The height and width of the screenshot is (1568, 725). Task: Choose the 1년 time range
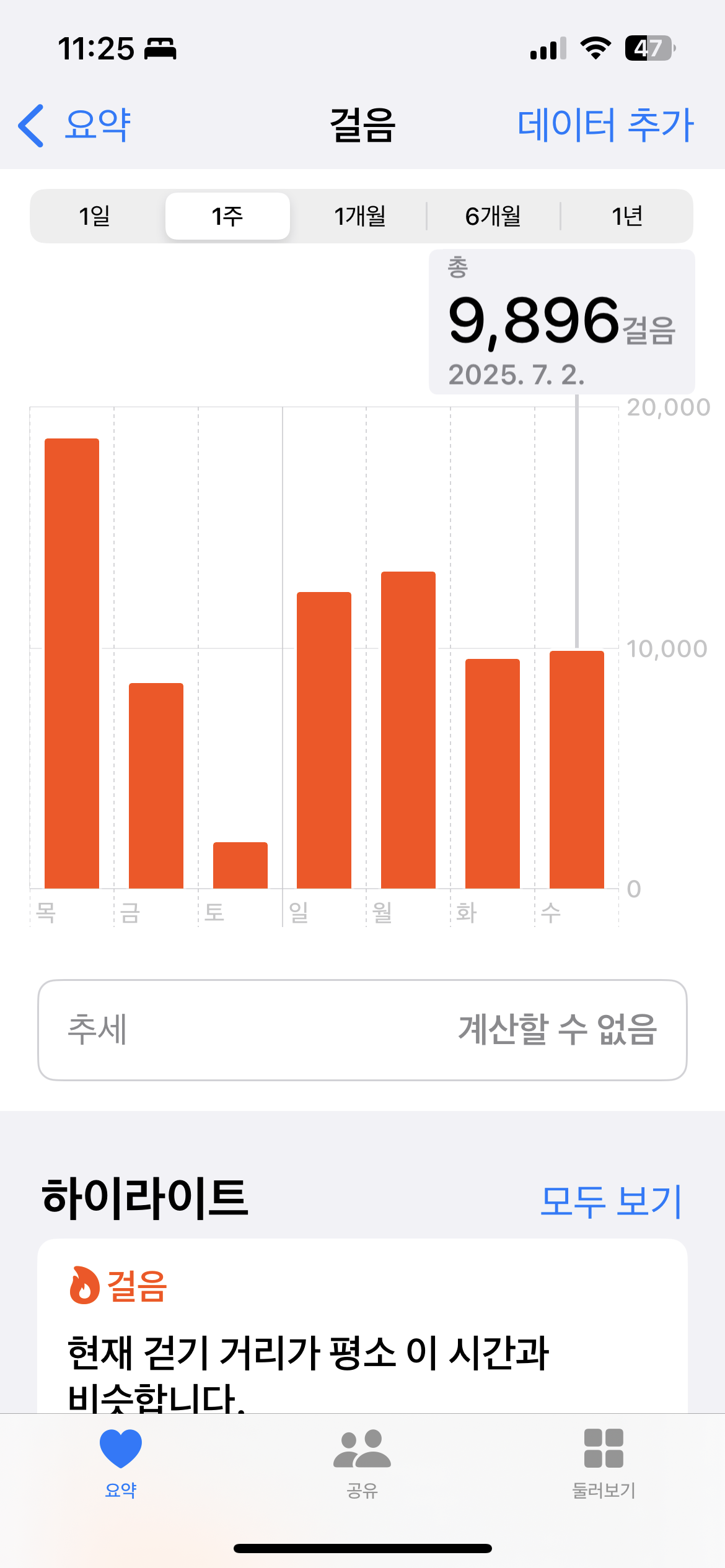coord(626,216)
